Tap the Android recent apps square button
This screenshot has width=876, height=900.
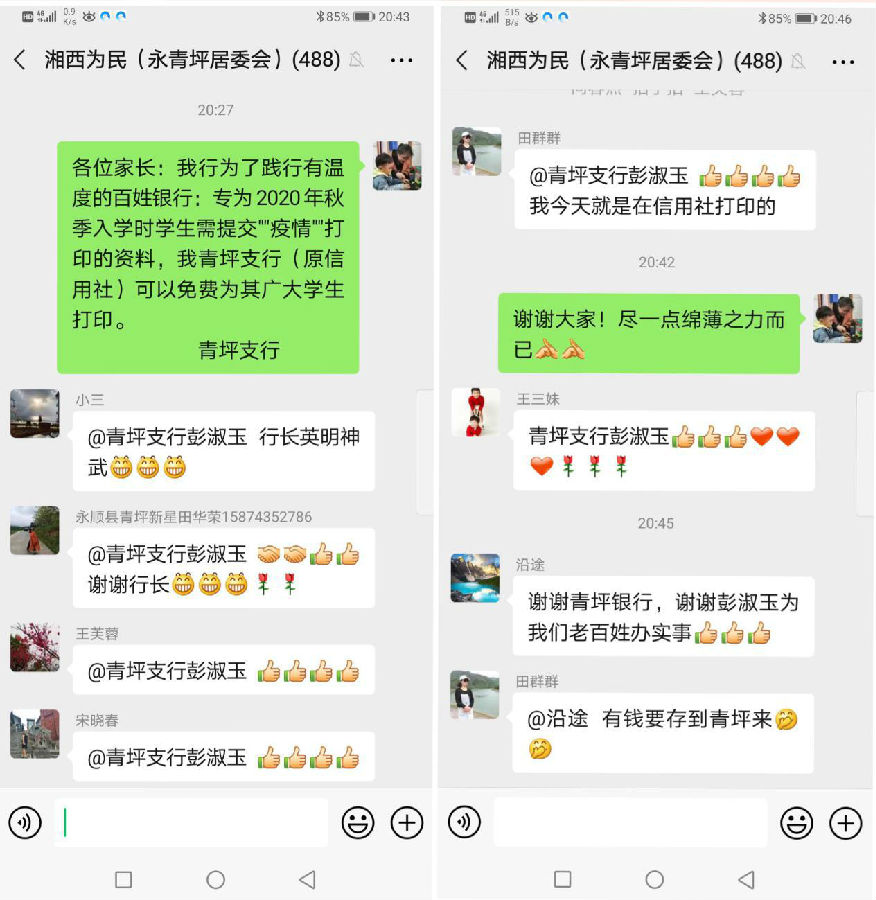tap(123, 878)
